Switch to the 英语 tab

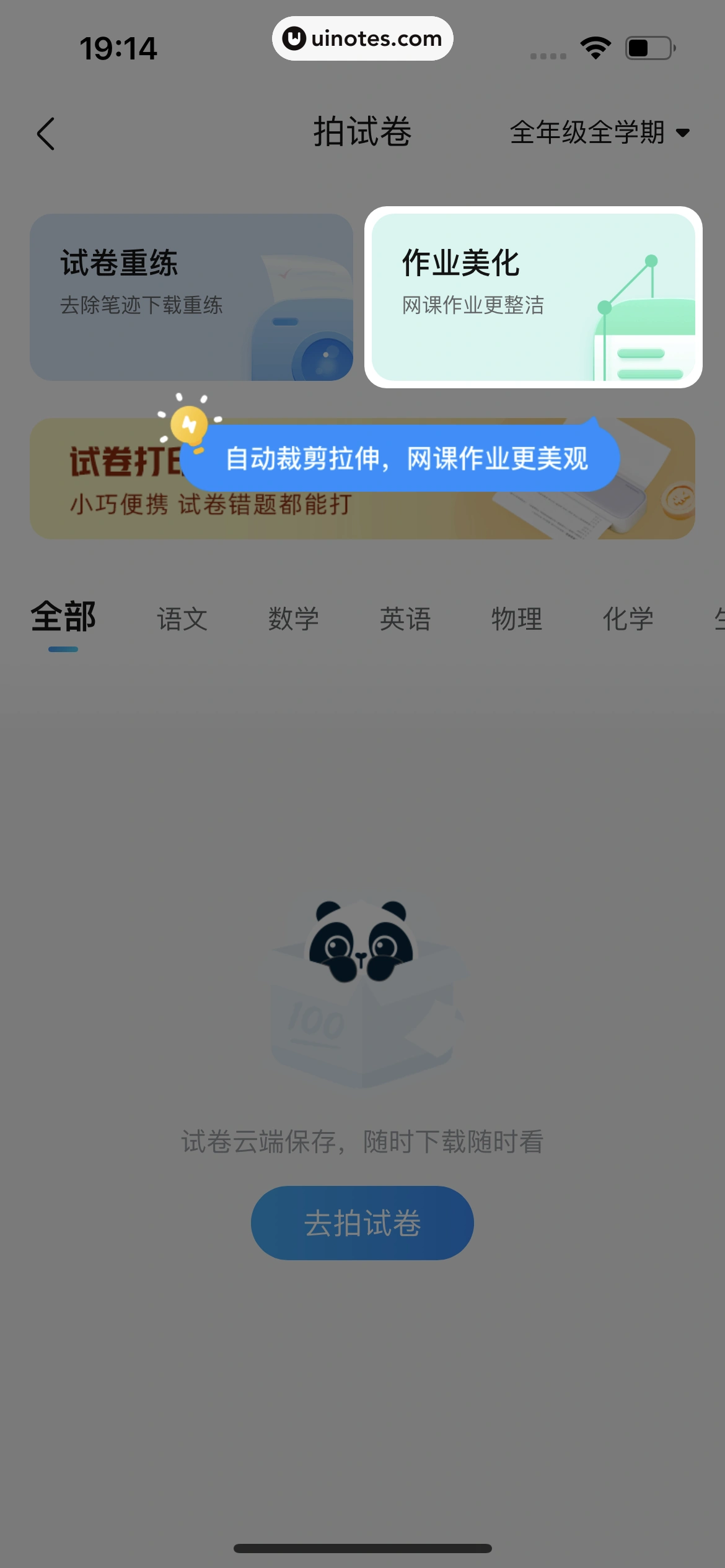point(405,619)
